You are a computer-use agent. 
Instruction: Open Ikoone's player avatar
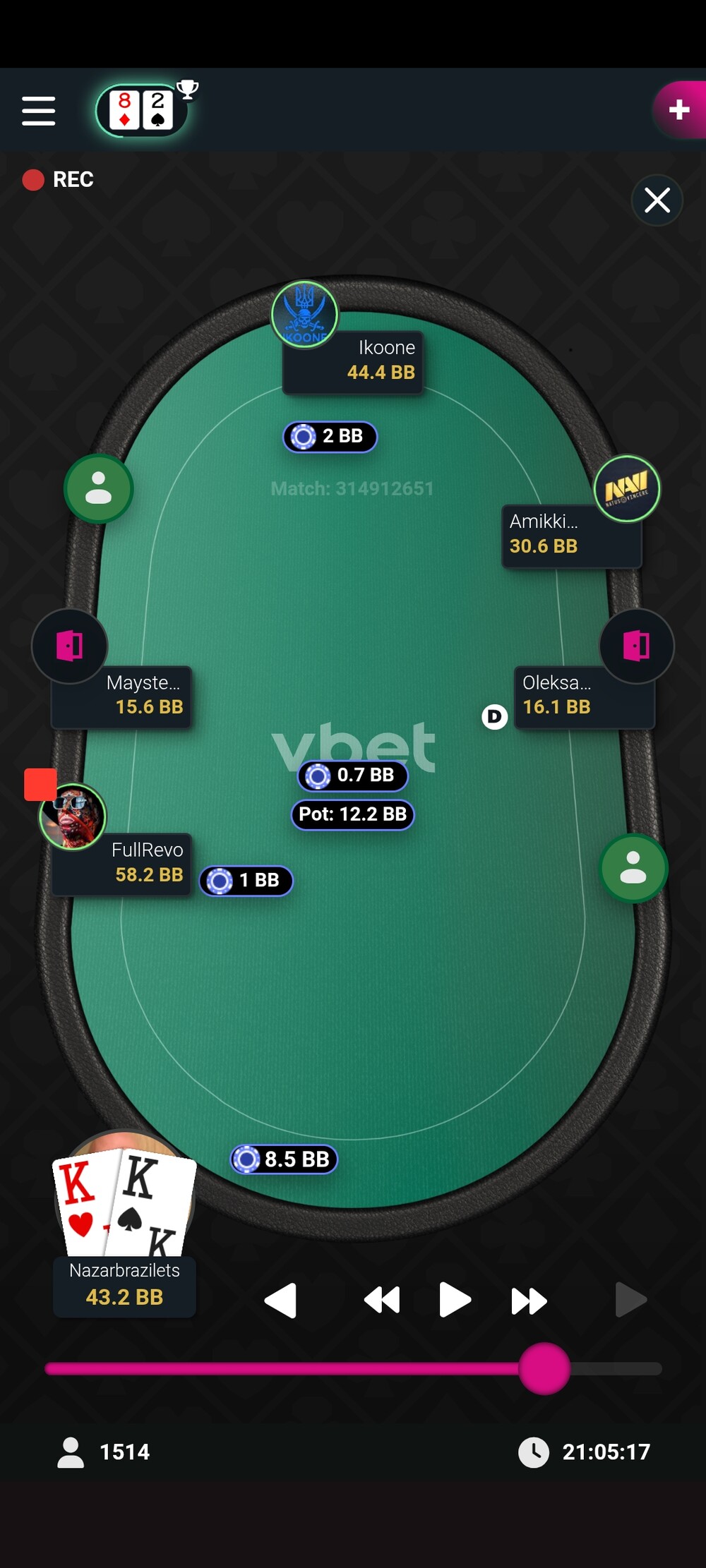[x=305, y=315]
